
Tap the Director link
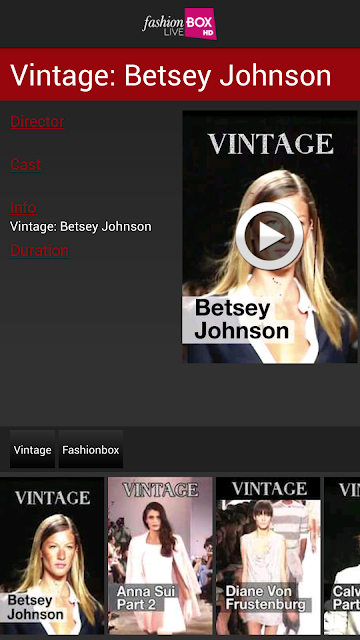37,122
